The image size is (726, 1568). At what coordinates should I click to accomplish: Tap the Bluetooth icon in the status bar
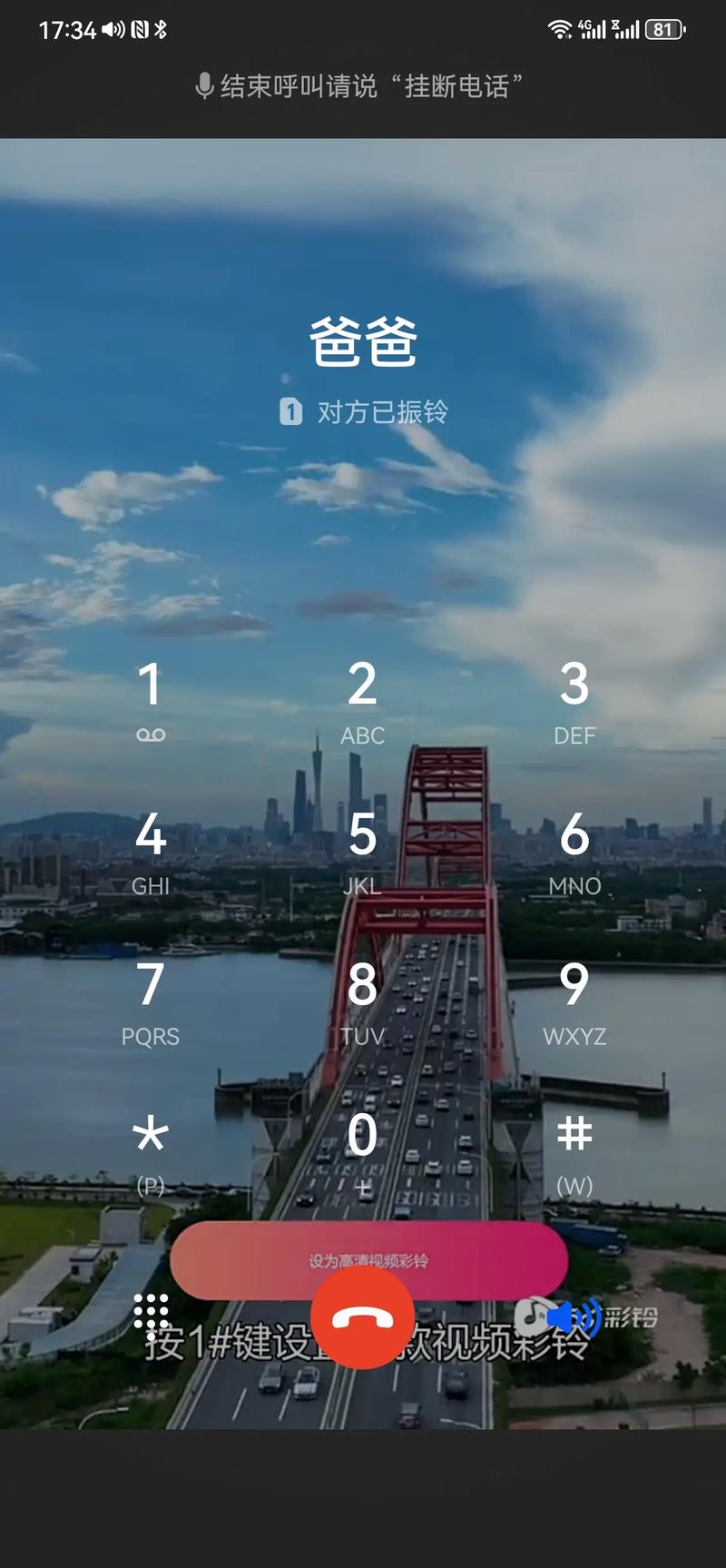(160, 29)
